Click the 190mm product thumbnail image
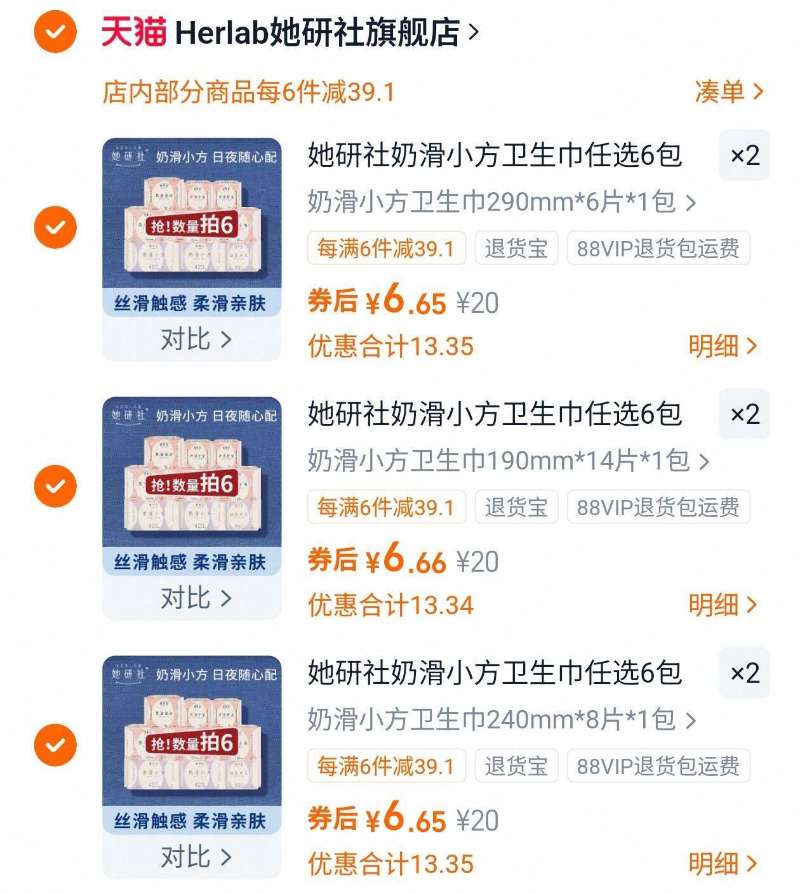This screenshot has height=894, width=800. (x=193, y=484)
